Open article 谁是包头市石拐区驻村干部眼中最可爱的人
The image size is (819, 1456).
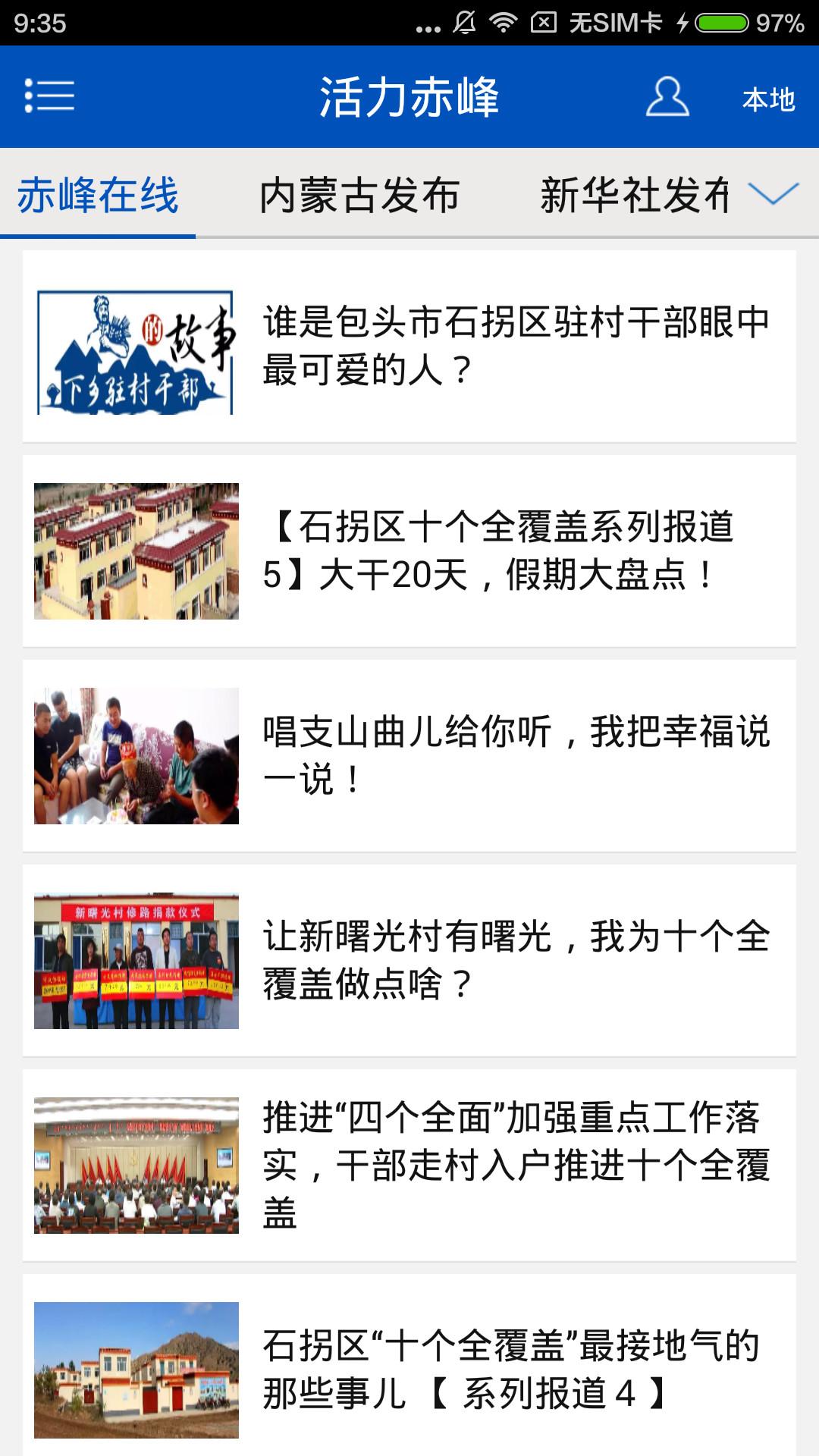pos(409,347)
